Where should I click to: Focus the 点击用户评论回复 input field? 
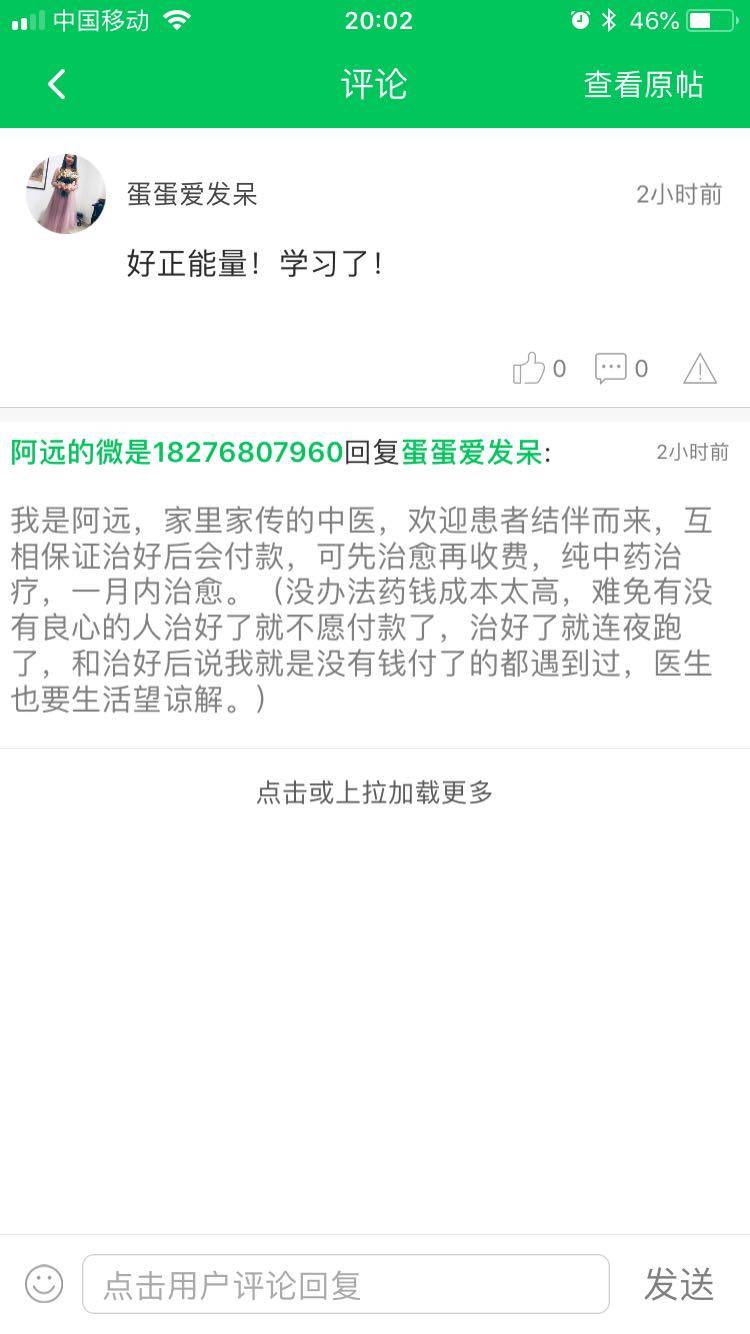[345, 1284]
